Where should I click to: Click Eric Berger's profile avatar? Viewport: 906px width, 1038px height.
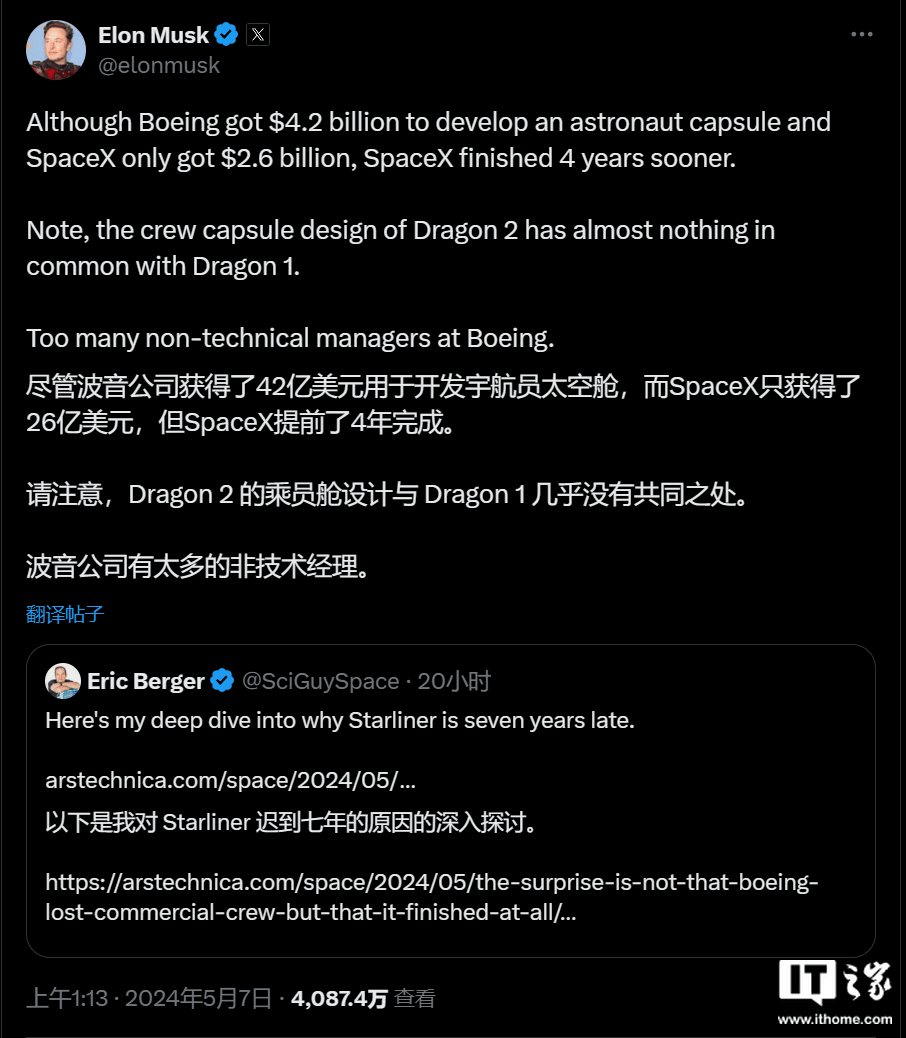click(63, 681)
